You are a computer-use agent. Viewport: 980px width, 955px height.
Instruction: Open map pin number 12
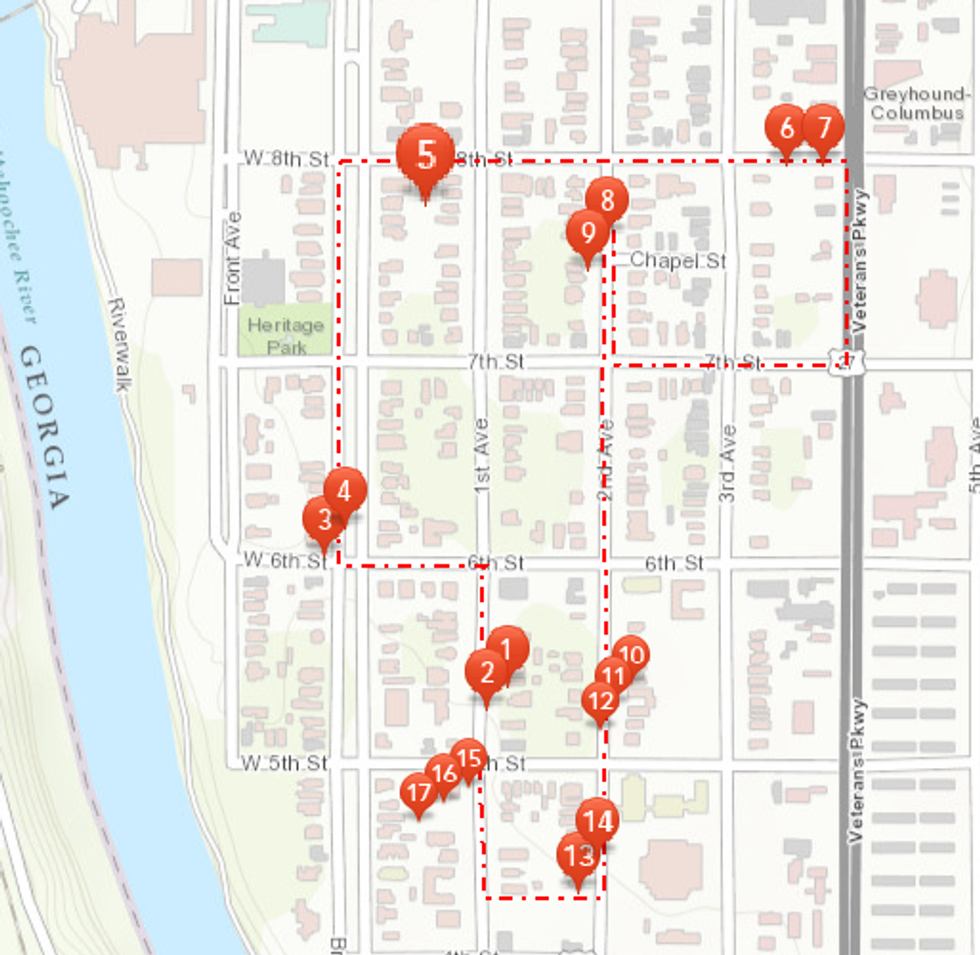pos(601,699)
